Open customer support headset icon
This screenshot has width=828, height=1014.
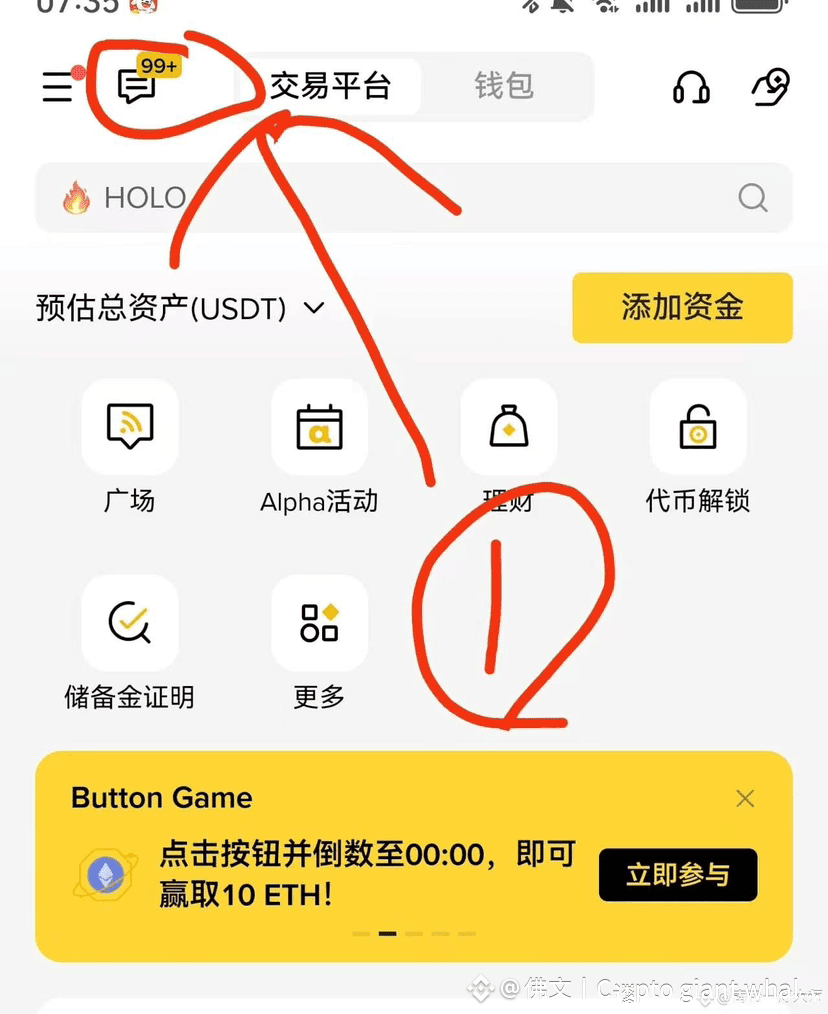pos(691,87)
